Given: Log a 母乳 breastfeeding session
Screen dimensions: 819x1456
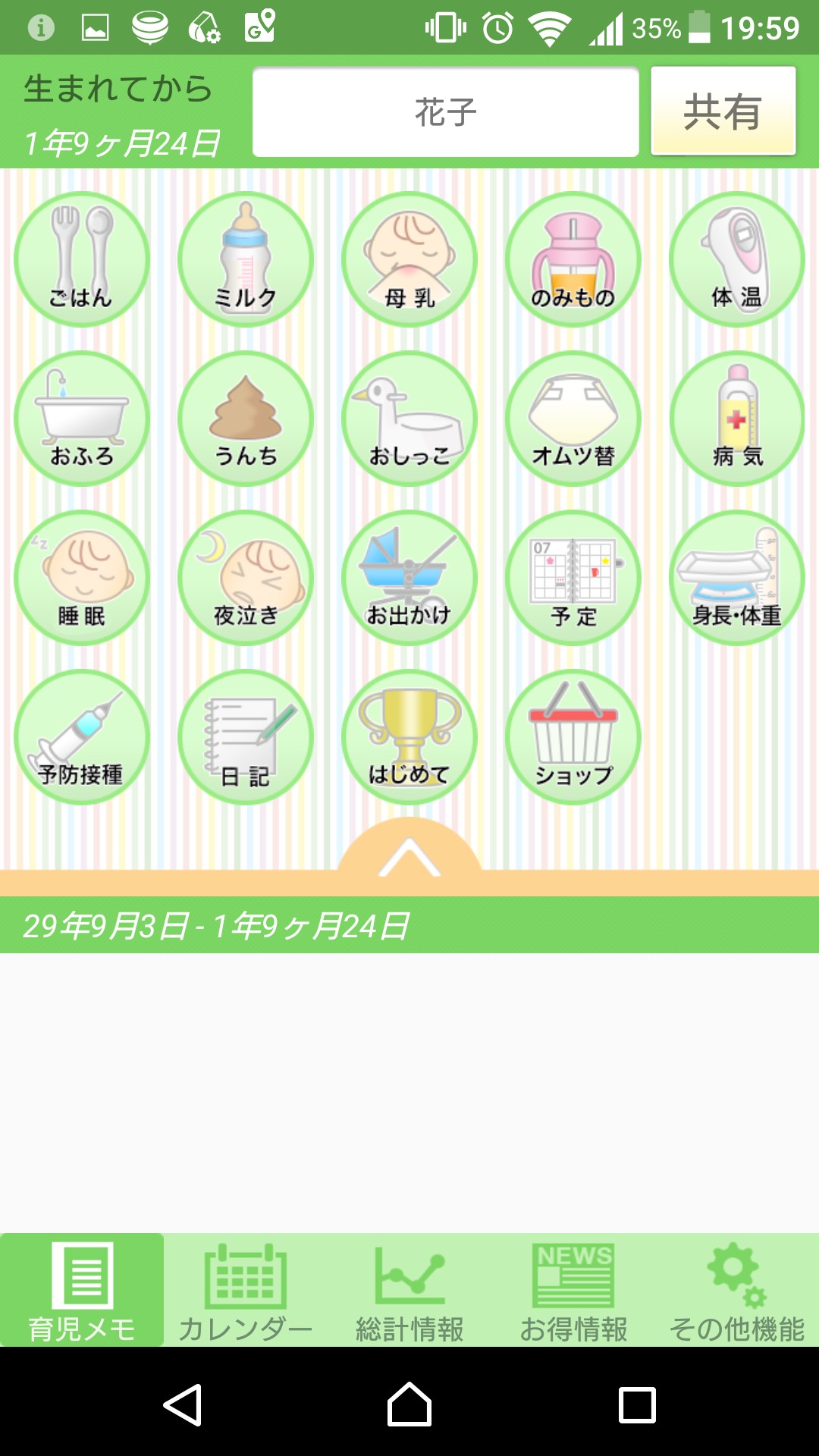Looking at the screenshot, I should tap(409, 259).
